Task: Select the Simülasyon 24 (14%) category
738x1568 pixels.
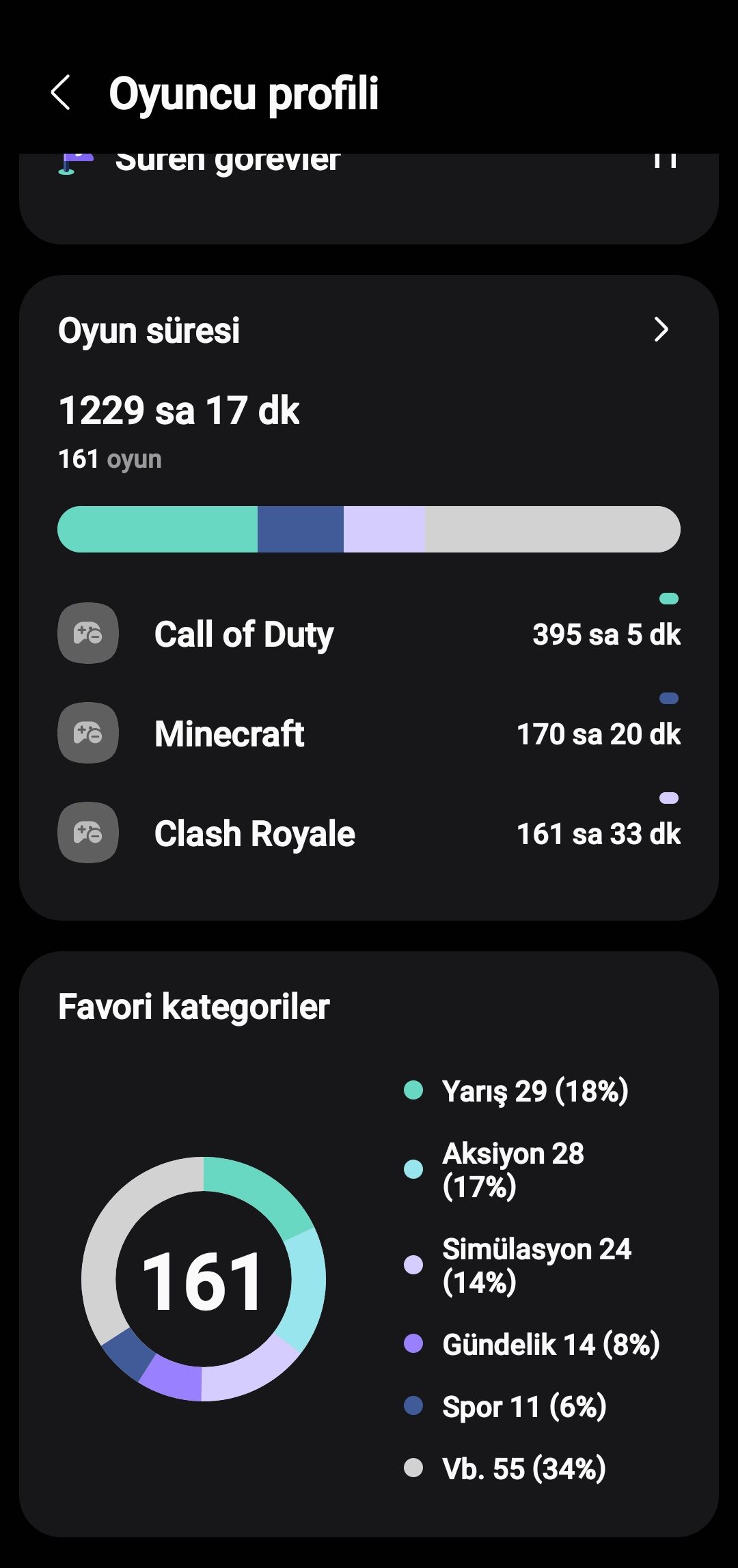Action: click(537, 1265)
